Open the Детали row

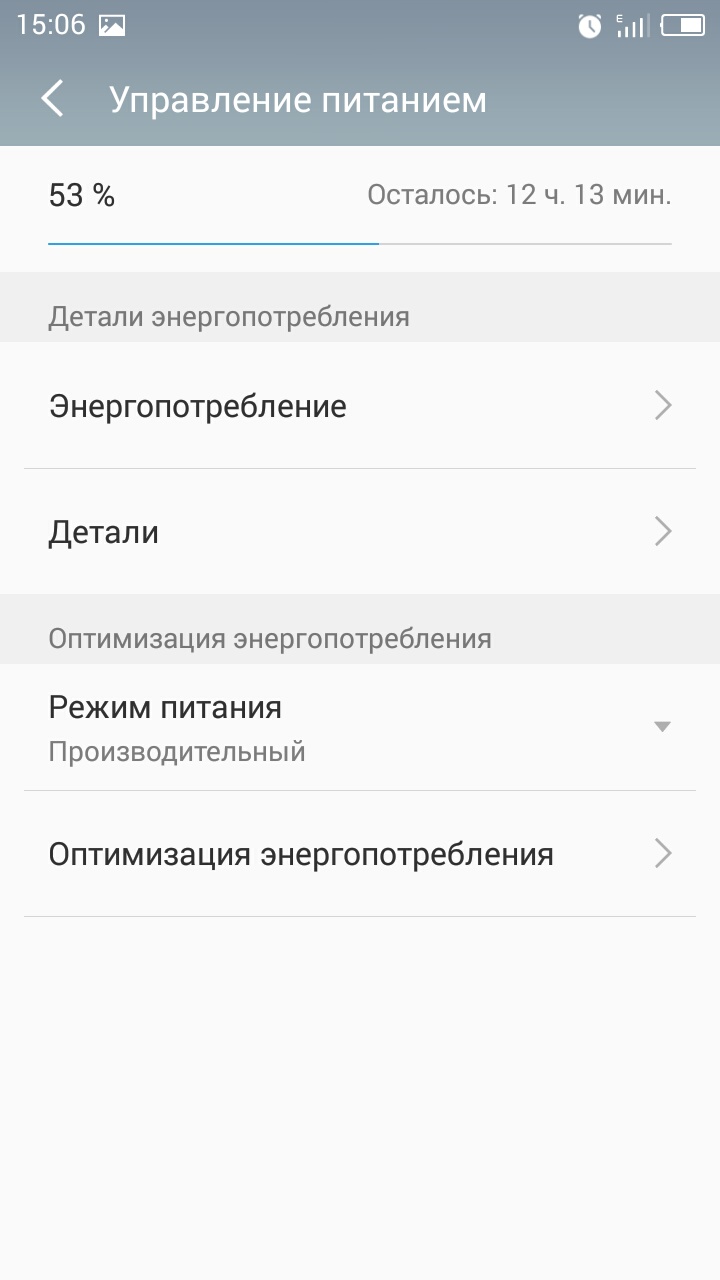pos(360,532)
